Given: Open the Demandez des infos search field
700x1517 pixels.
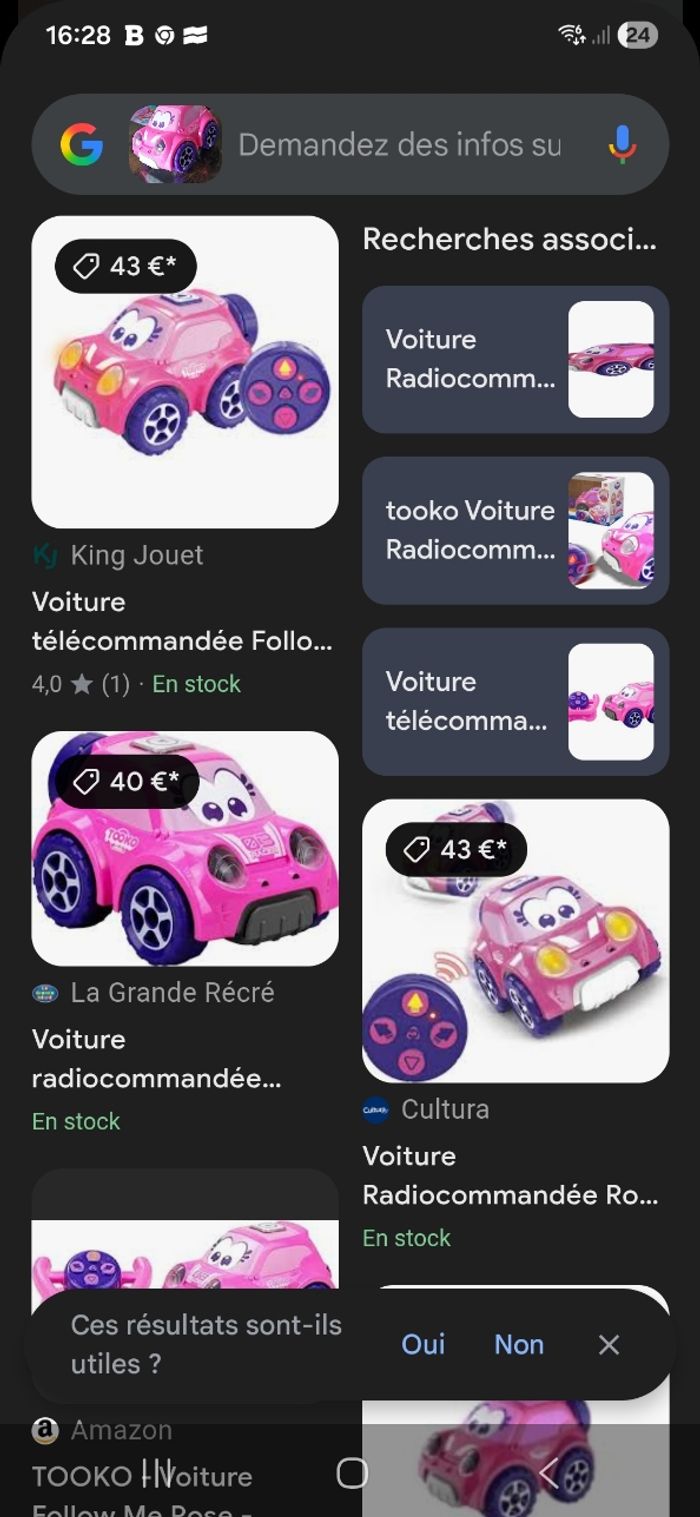Looking at the screenshot, I should [x=400, y=145].
